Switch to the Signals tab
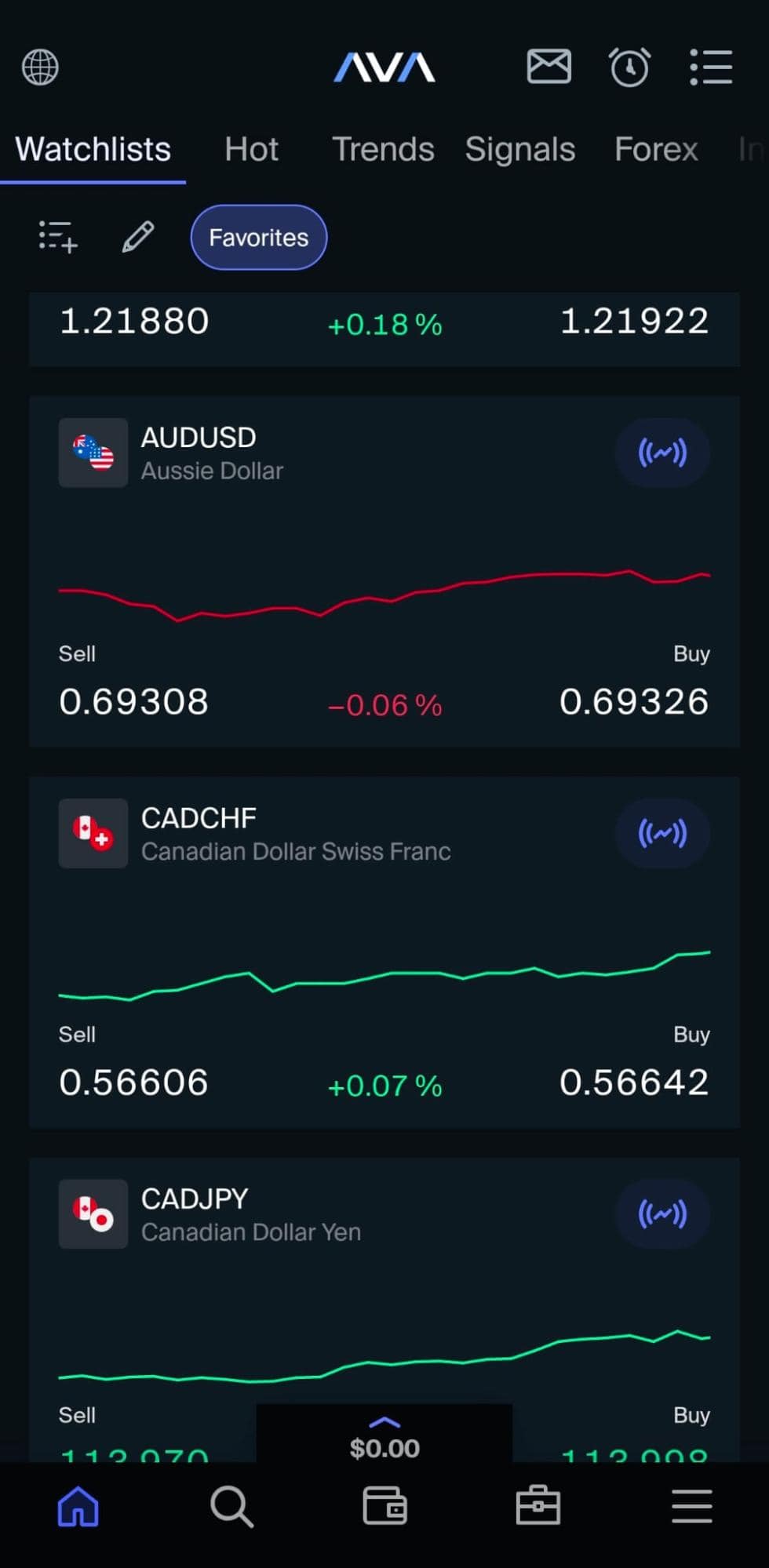 (520, 149)
